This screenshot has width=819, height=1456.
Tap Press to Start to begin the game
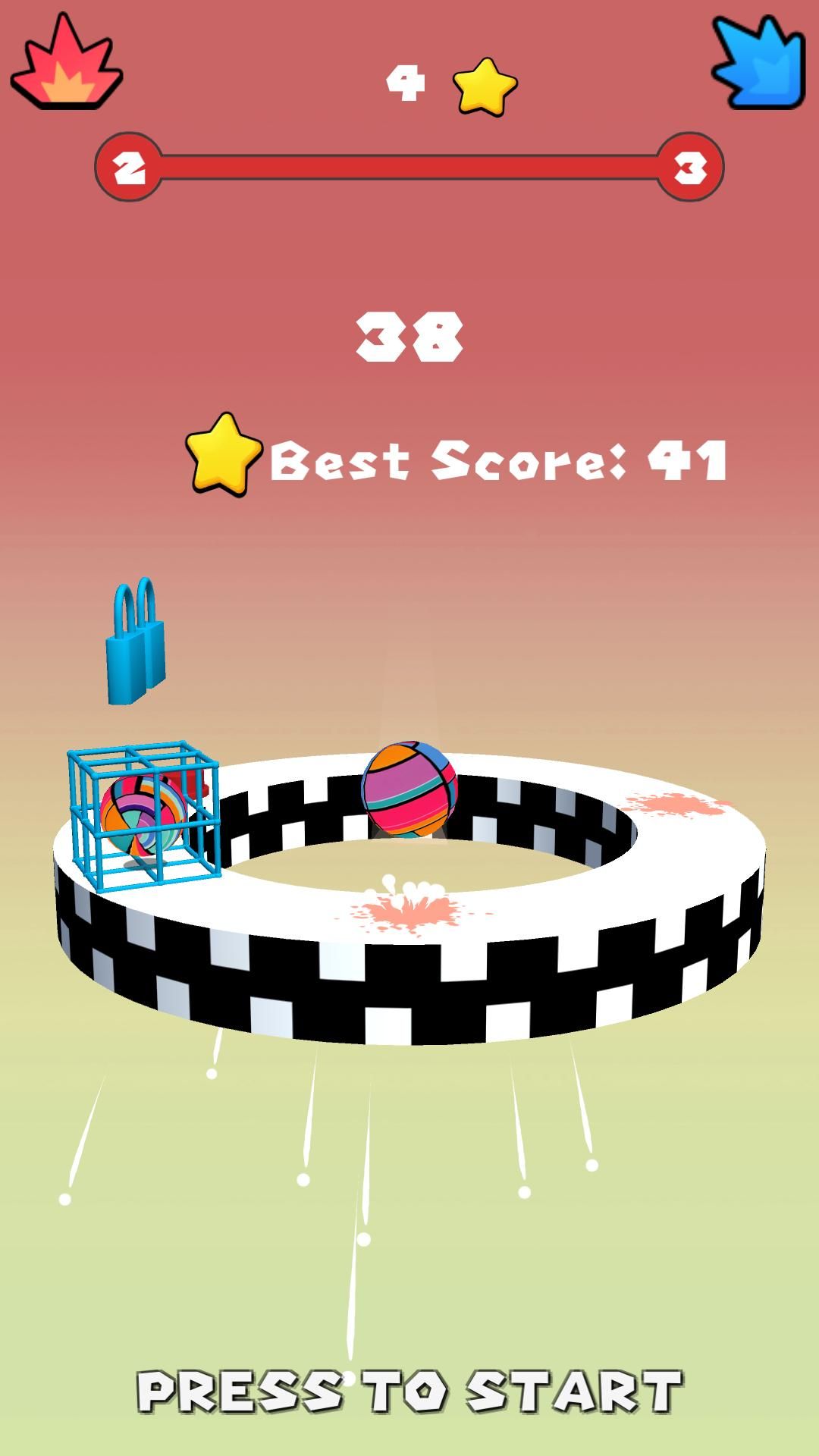click(x=409, y=1392)
